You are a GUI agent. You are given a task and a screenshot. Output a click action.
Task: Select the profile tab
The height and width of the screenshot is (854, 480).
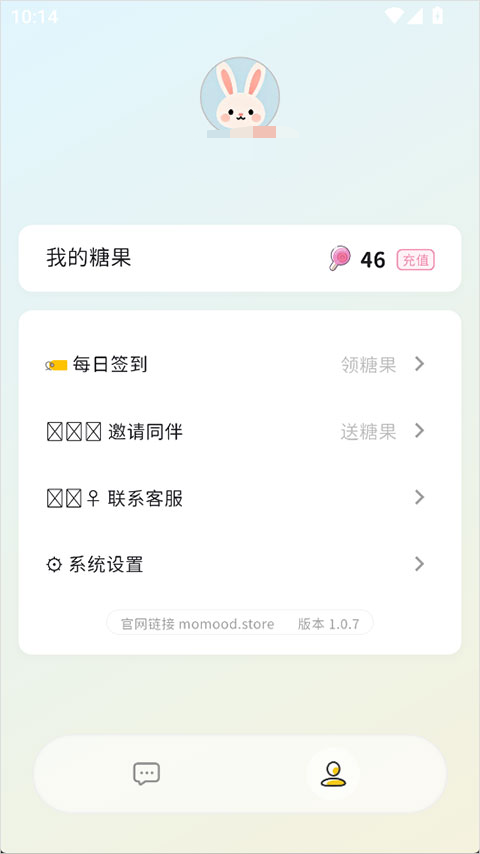click(x=333, y=774)
